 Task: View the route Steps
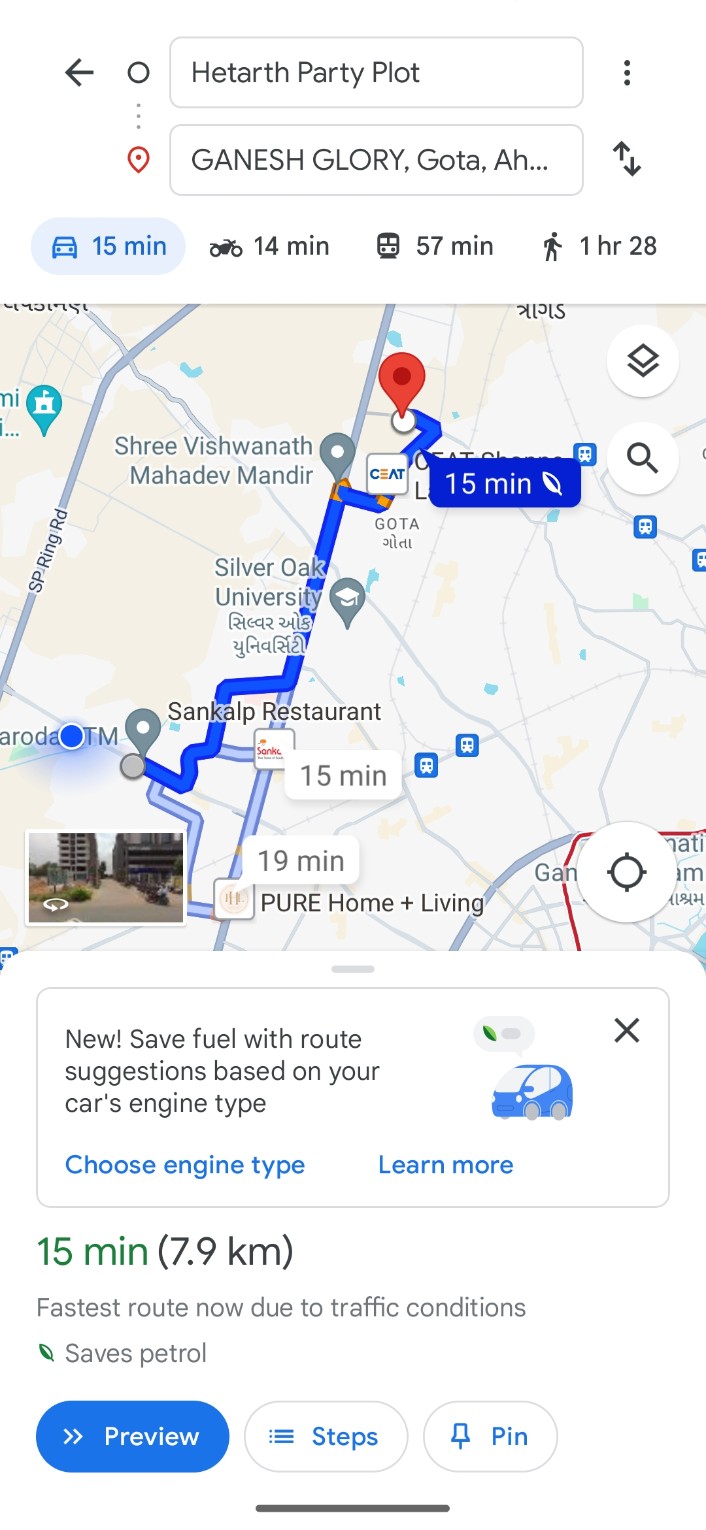tap(326, 1436)
